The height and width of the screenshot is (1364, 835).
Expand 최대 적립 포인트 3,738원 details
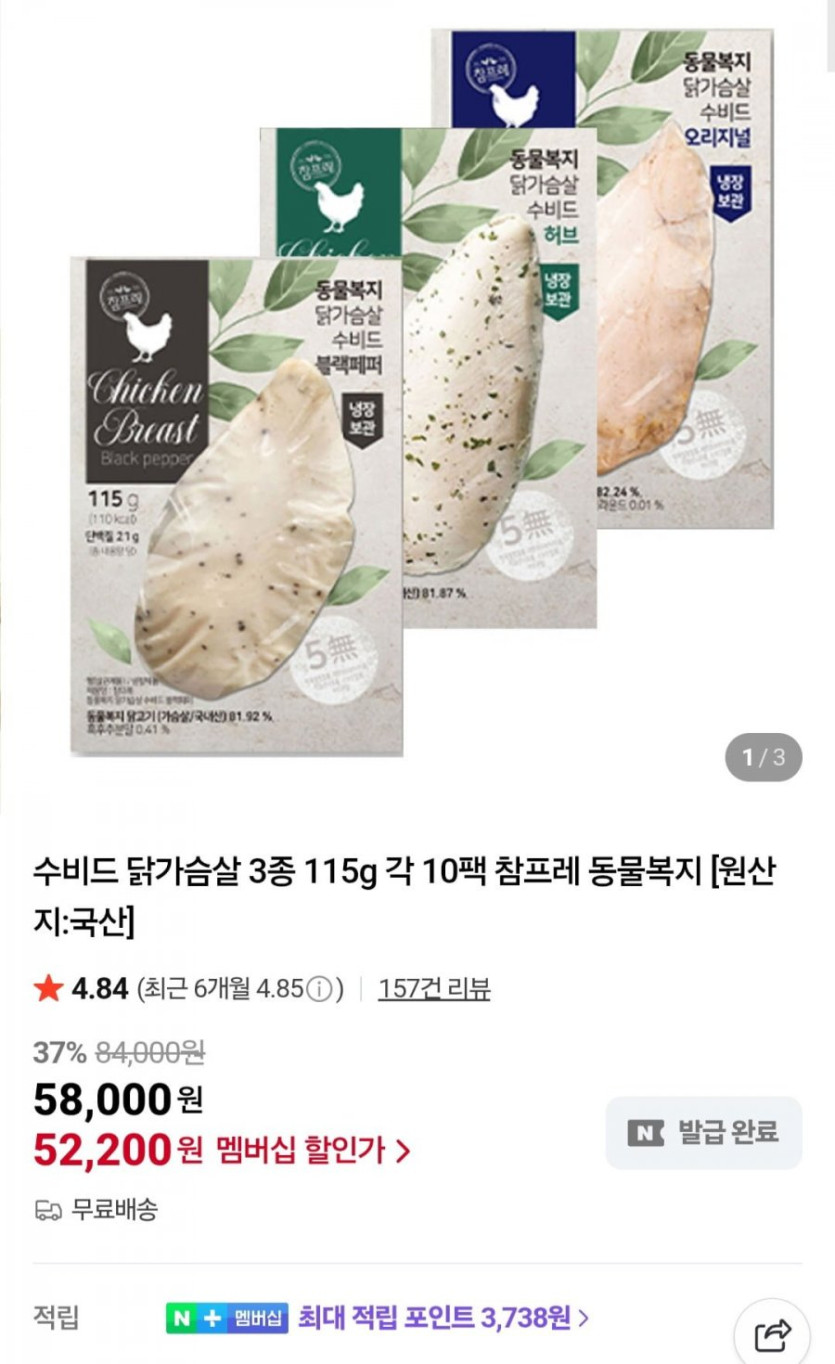(442, 1317)
